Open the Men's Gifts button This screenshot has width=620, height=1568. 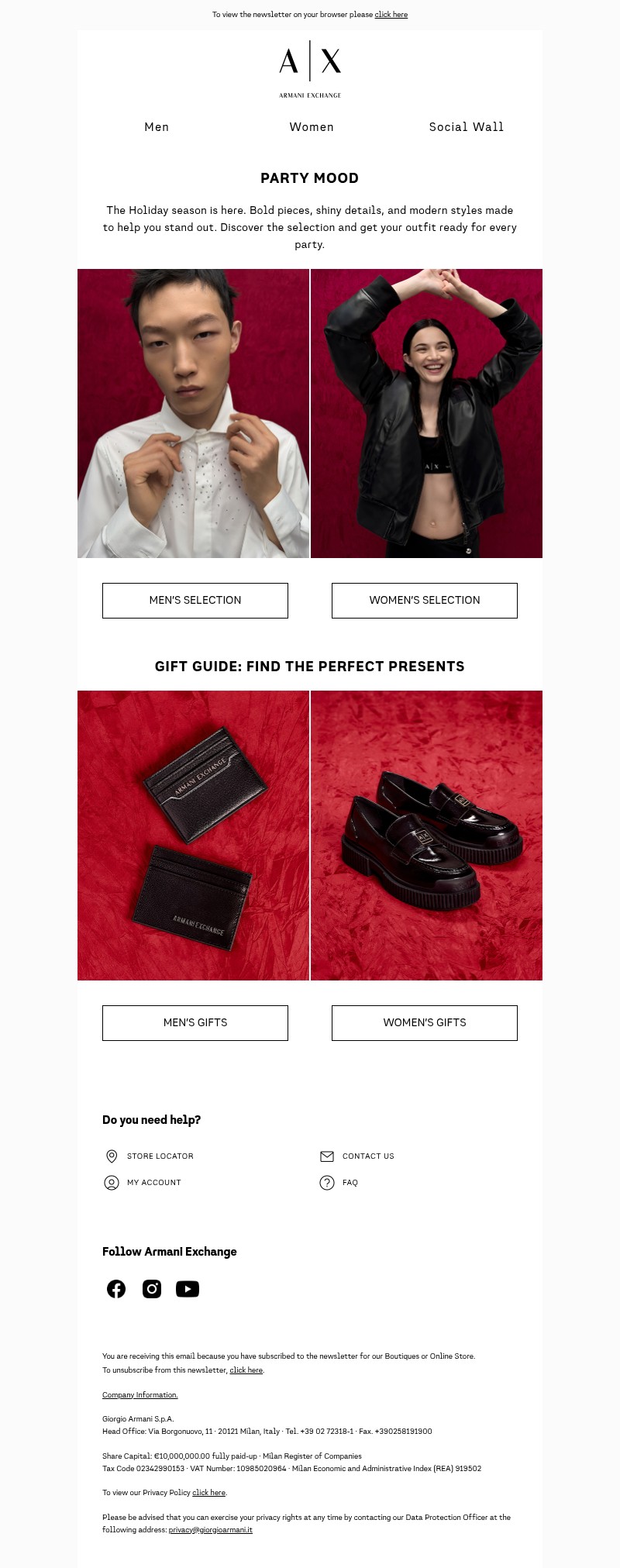pos(195,1023)
